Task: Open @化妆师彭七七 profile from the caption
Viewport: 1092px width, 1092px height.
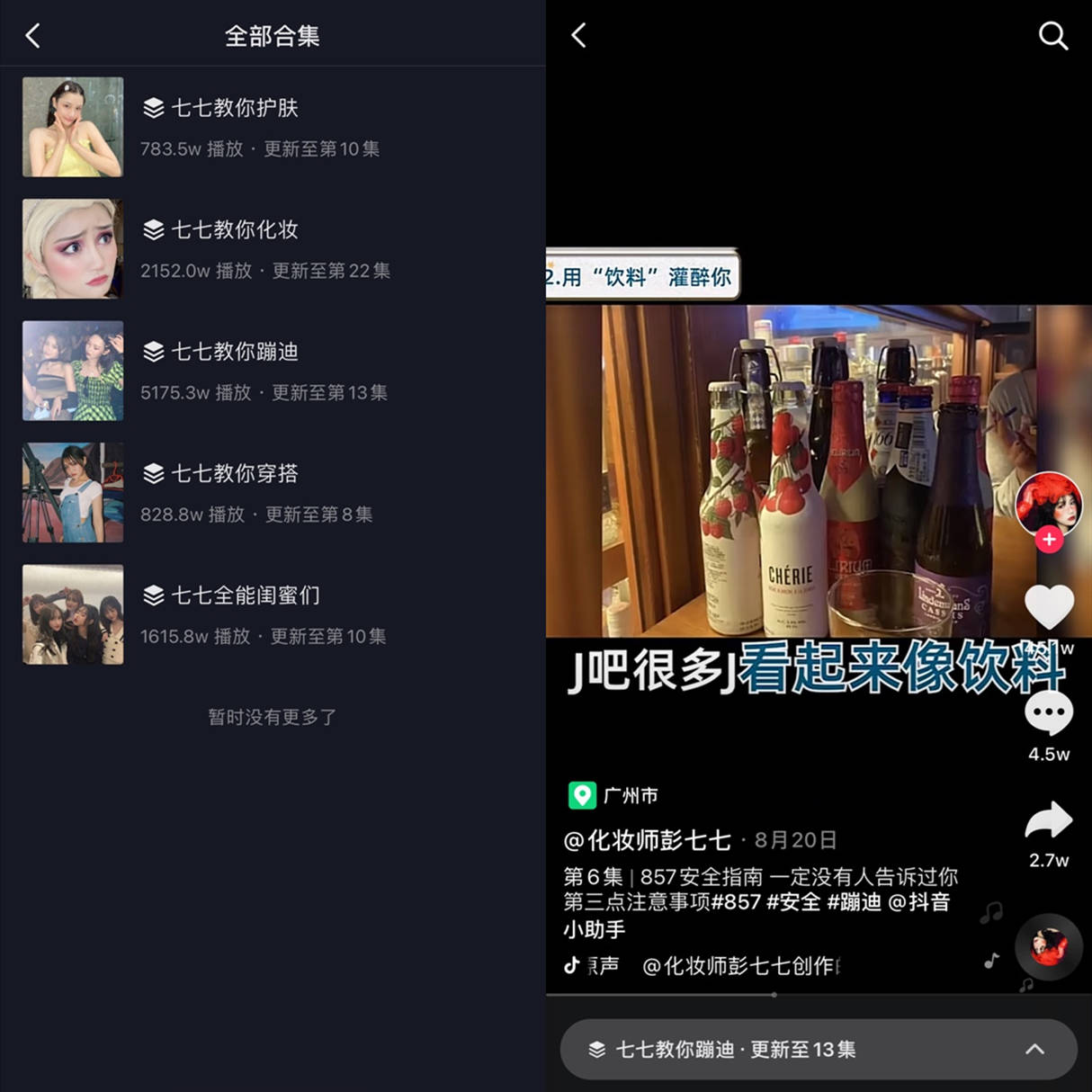Action: (648, 840)
